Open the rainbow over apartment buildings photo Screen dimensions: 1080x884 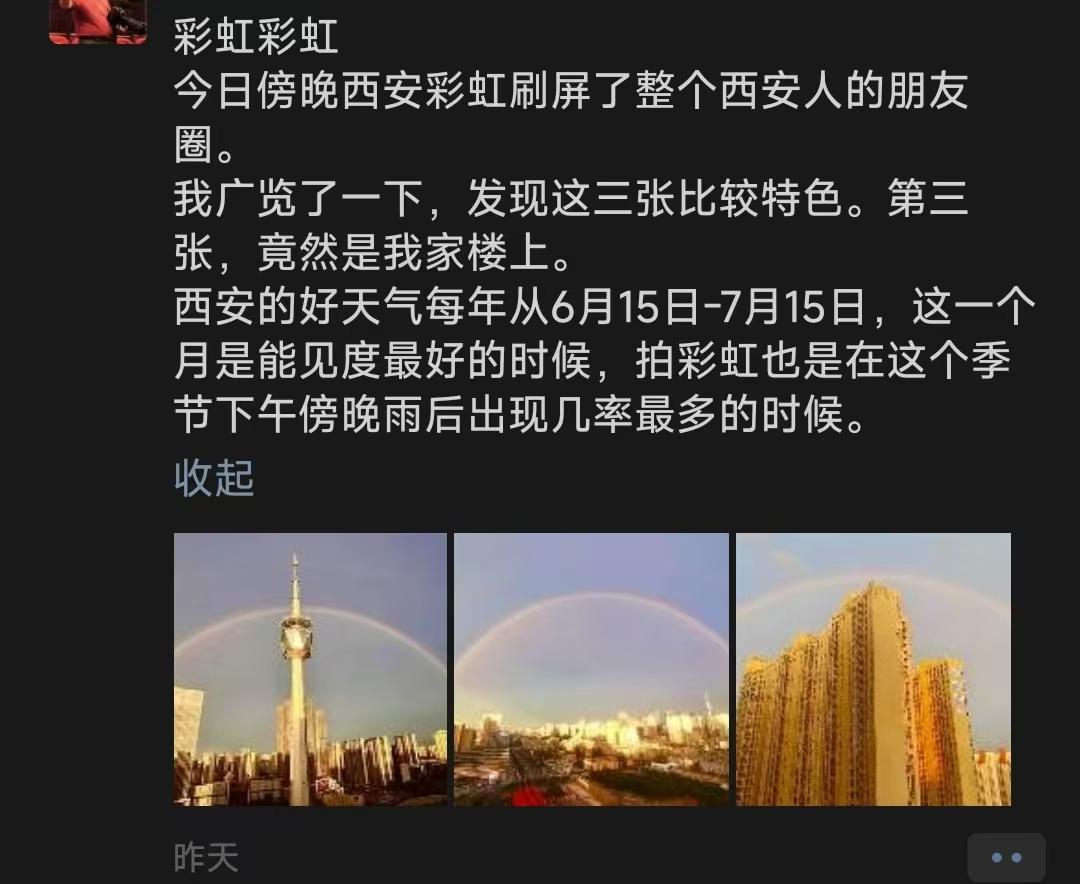pos(873,669)
